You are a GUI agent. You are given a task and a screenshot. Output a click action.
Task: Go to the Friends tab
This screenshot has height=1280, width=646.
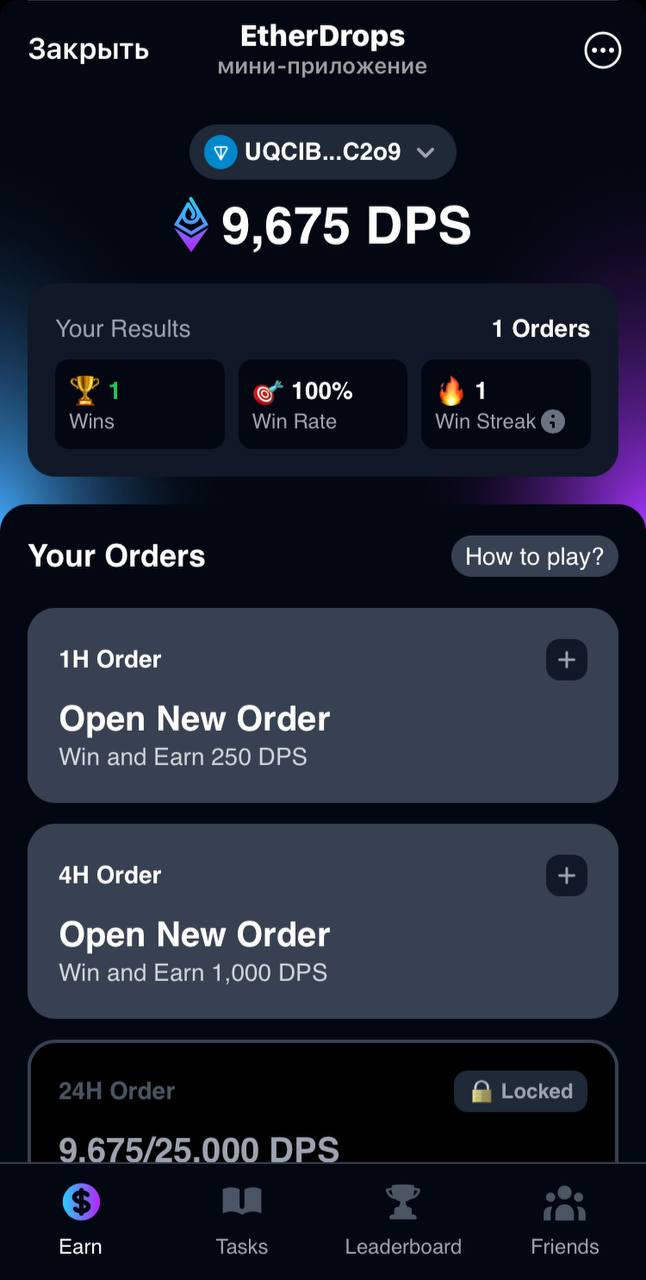[x=564, y=1220]
